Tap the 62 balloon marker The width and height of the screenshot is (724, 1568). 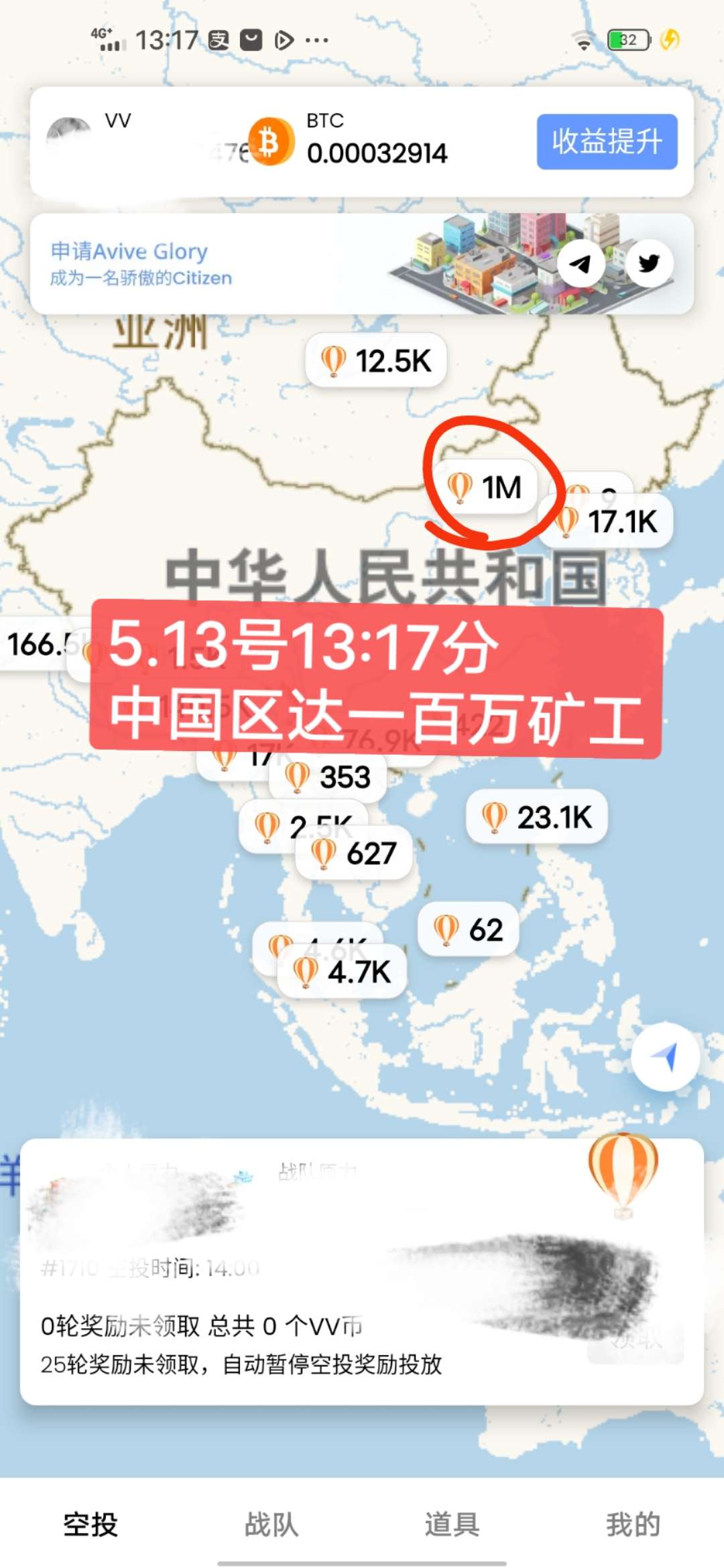469,929
